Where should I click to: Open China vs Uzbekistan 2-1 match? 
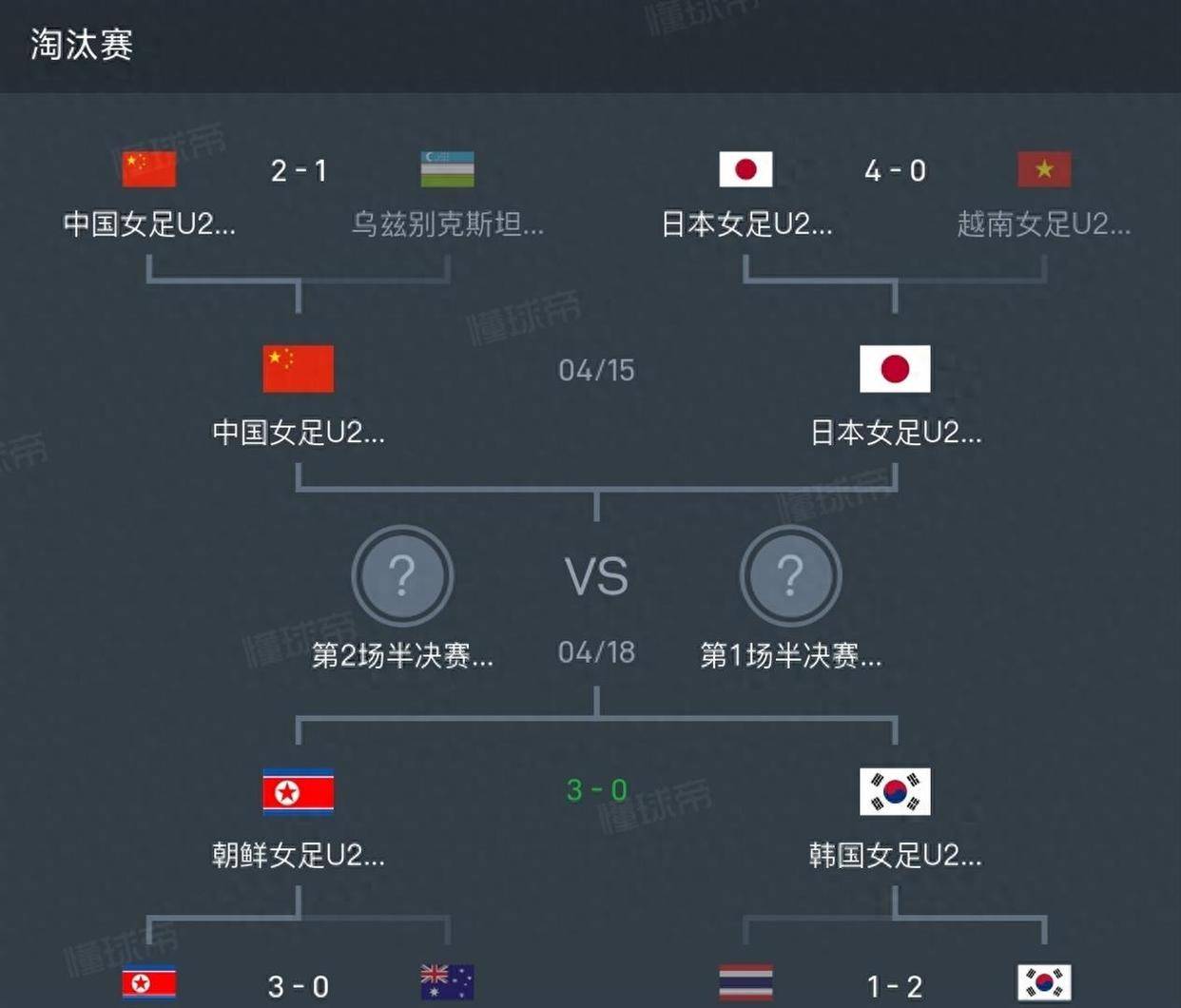point(299,171)
